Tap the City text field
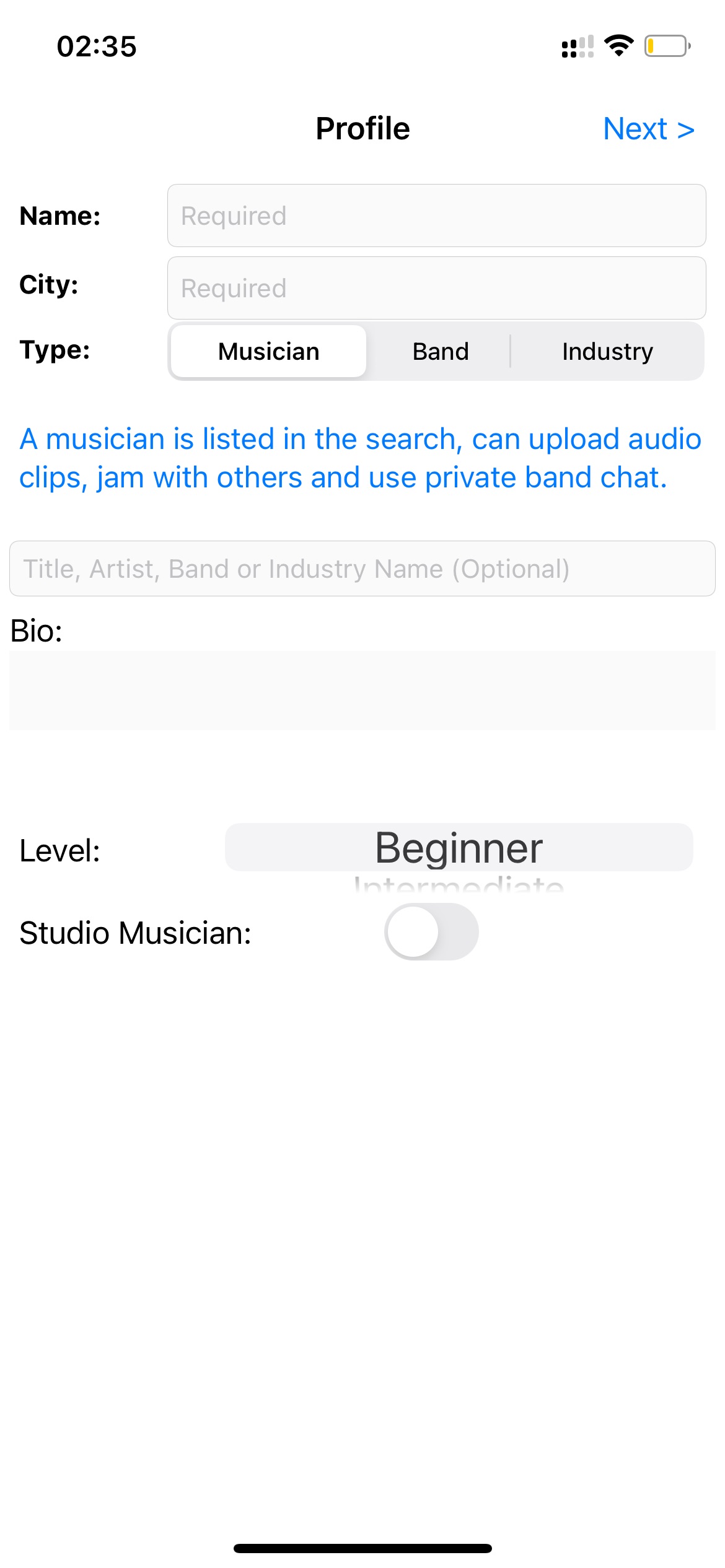725x1568 pixels. tap(436, 288)
